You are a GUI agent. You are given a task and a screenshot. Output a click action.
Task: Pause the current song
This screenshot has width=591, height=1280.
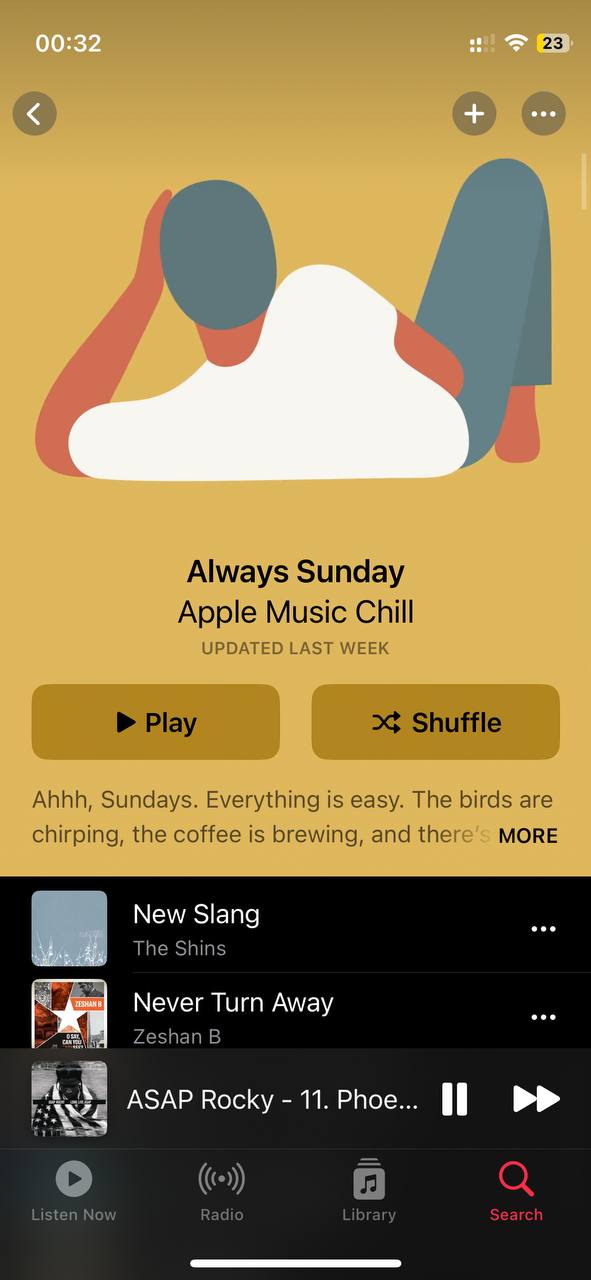point(455,1099)
